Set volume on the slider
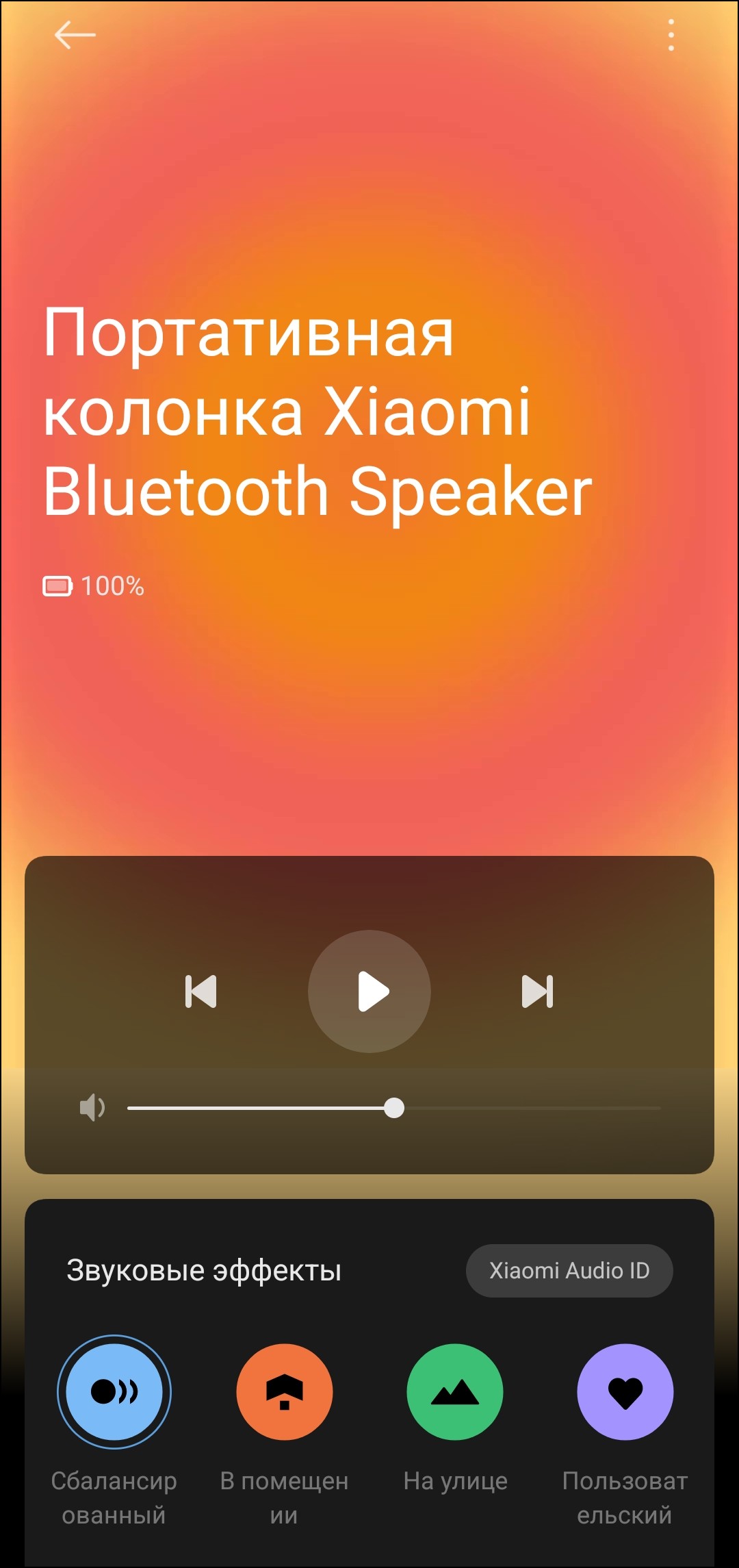This screenshot has width=739, height=1568. click(394, 1107)
